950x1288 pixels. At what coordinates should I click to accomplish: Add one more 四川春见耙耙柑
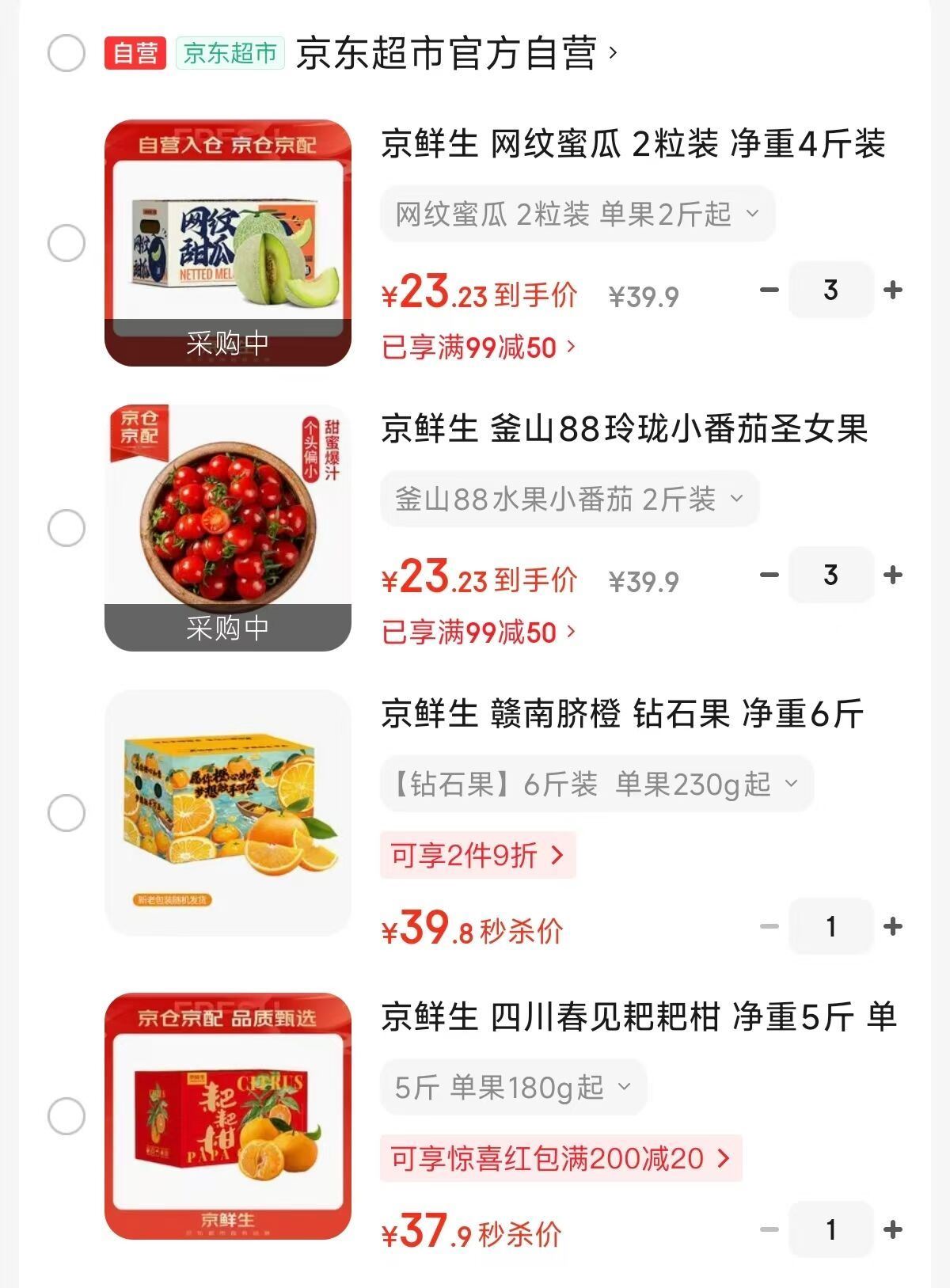pyautogui.click(x=893, y=1229)
